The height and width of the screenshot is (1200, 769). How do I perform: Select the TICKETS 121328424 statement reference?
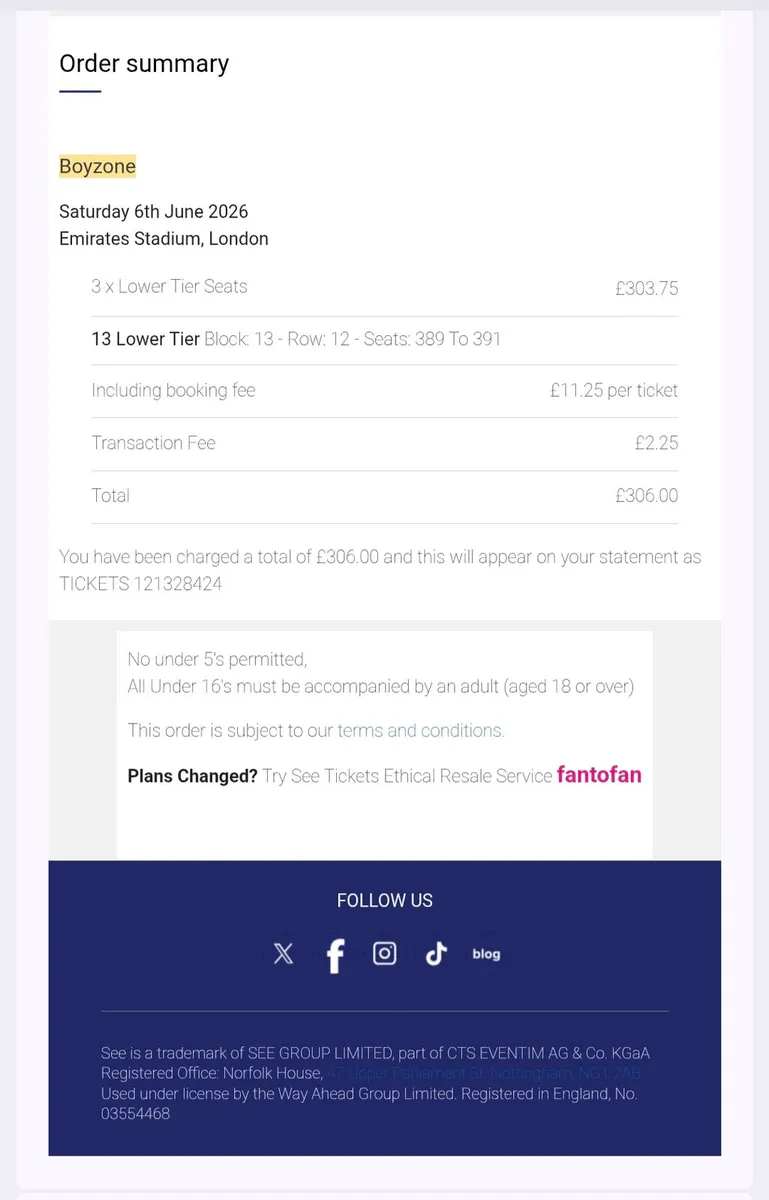[x=142, y=583]
